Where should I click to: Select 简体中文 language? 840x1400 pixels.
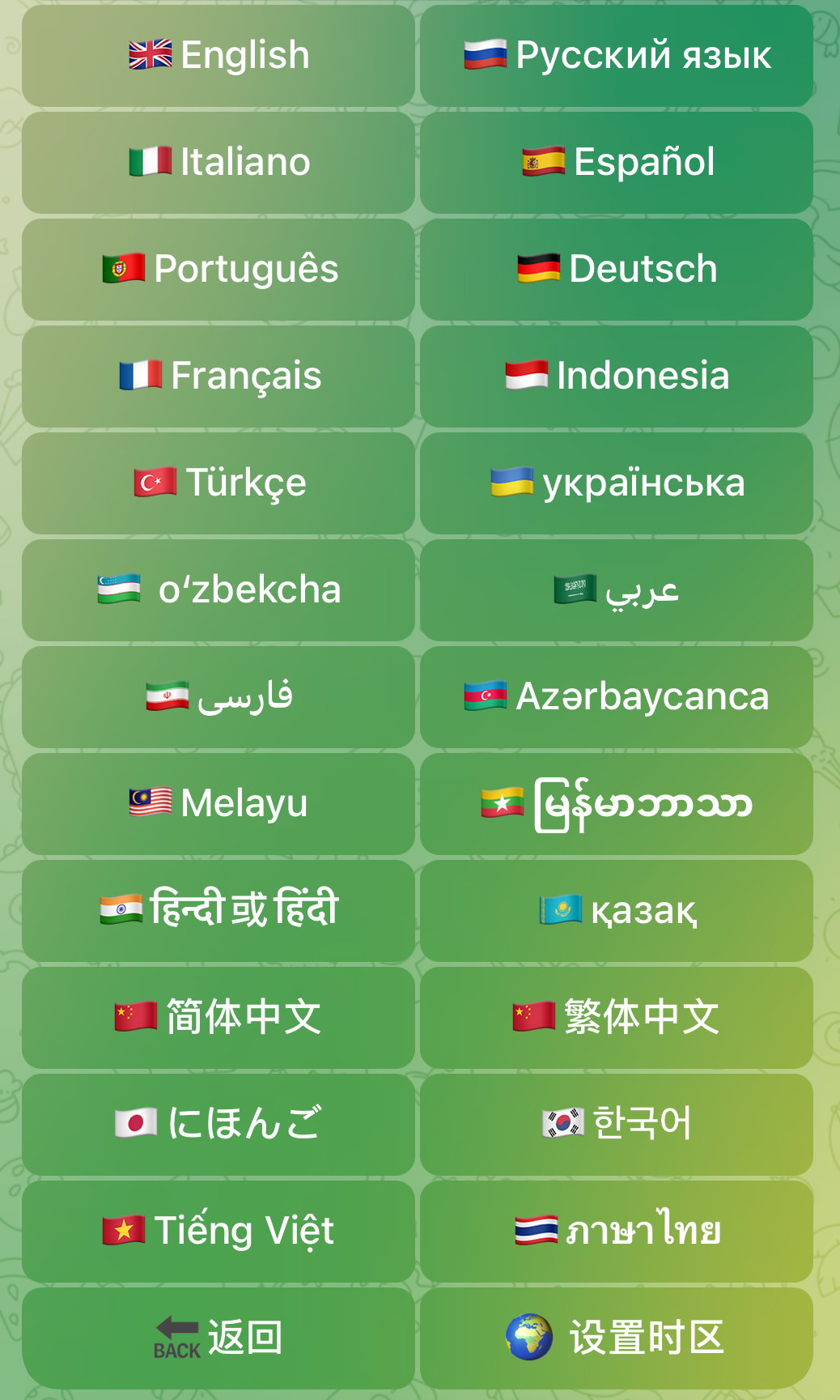pos(218,1018)
